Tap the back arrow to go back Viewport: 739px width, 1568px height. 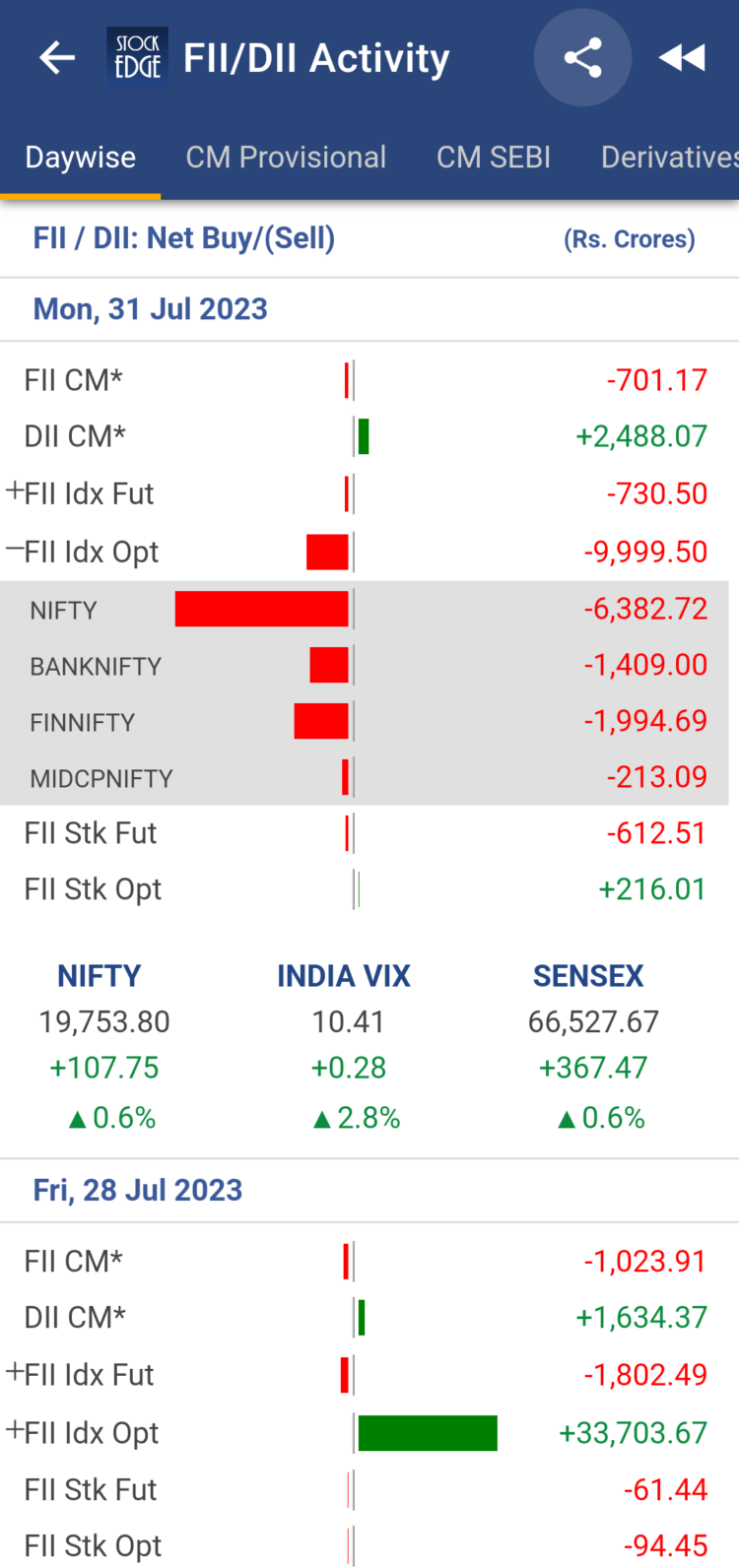coord(56,57)
